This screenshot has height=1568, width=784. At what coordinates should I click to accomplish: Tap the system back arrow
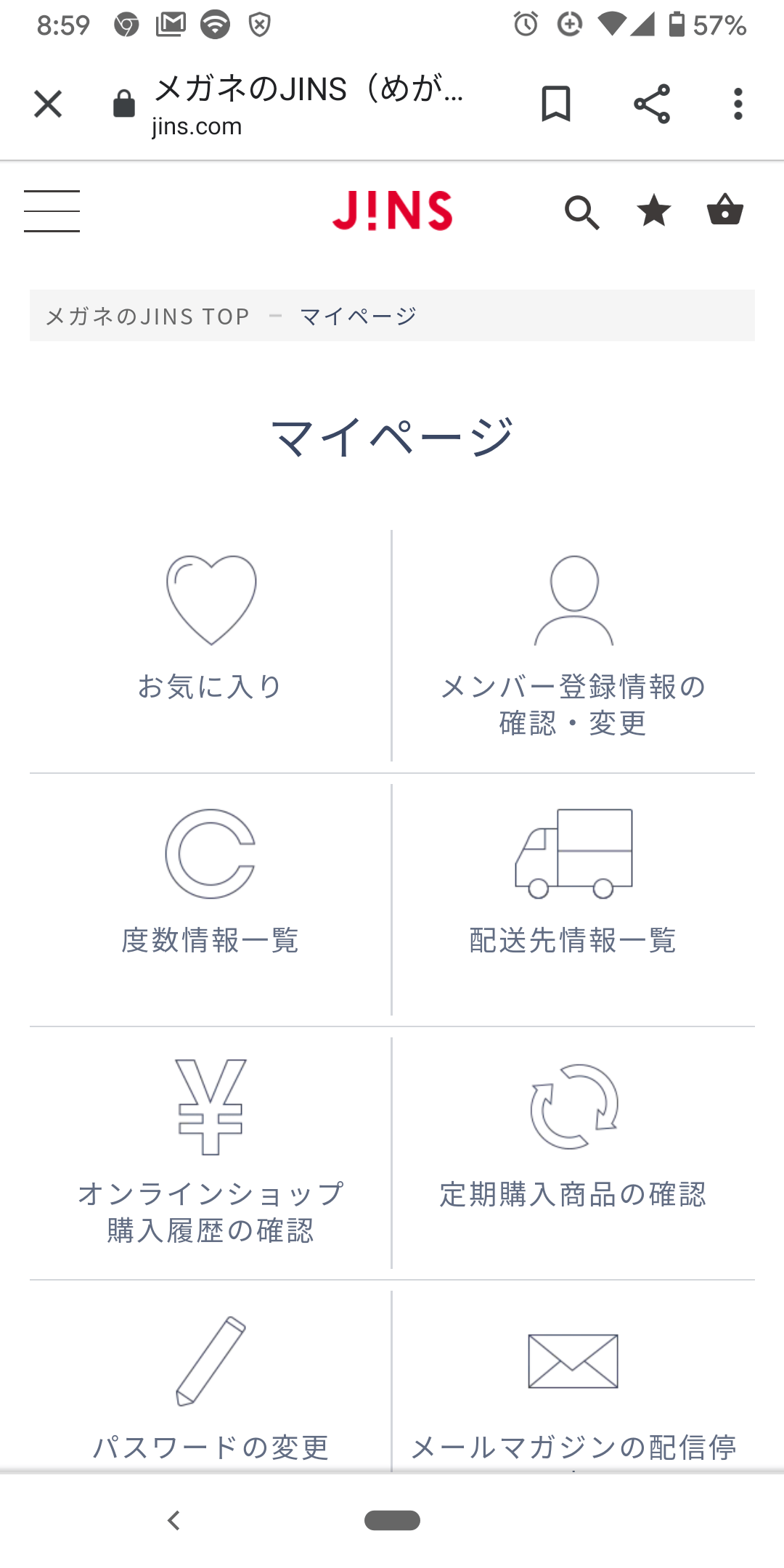[x=173, y=1520]
